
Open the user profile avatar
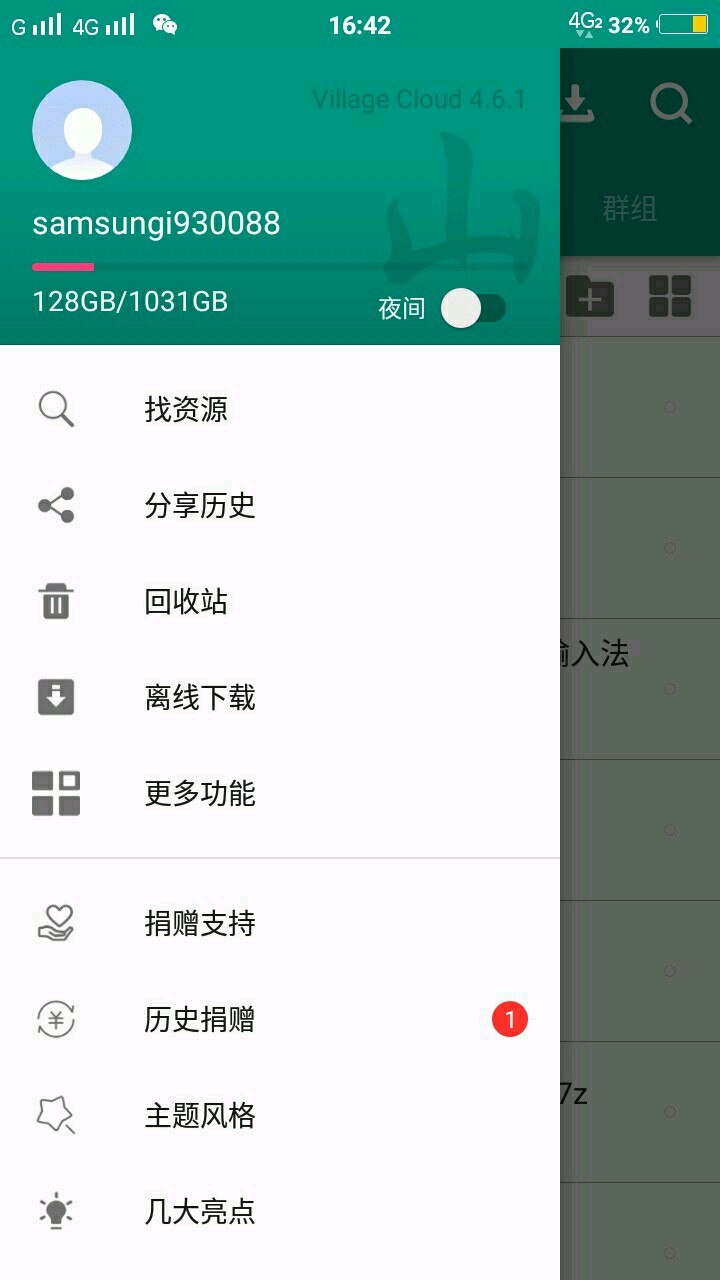point(82,130)
